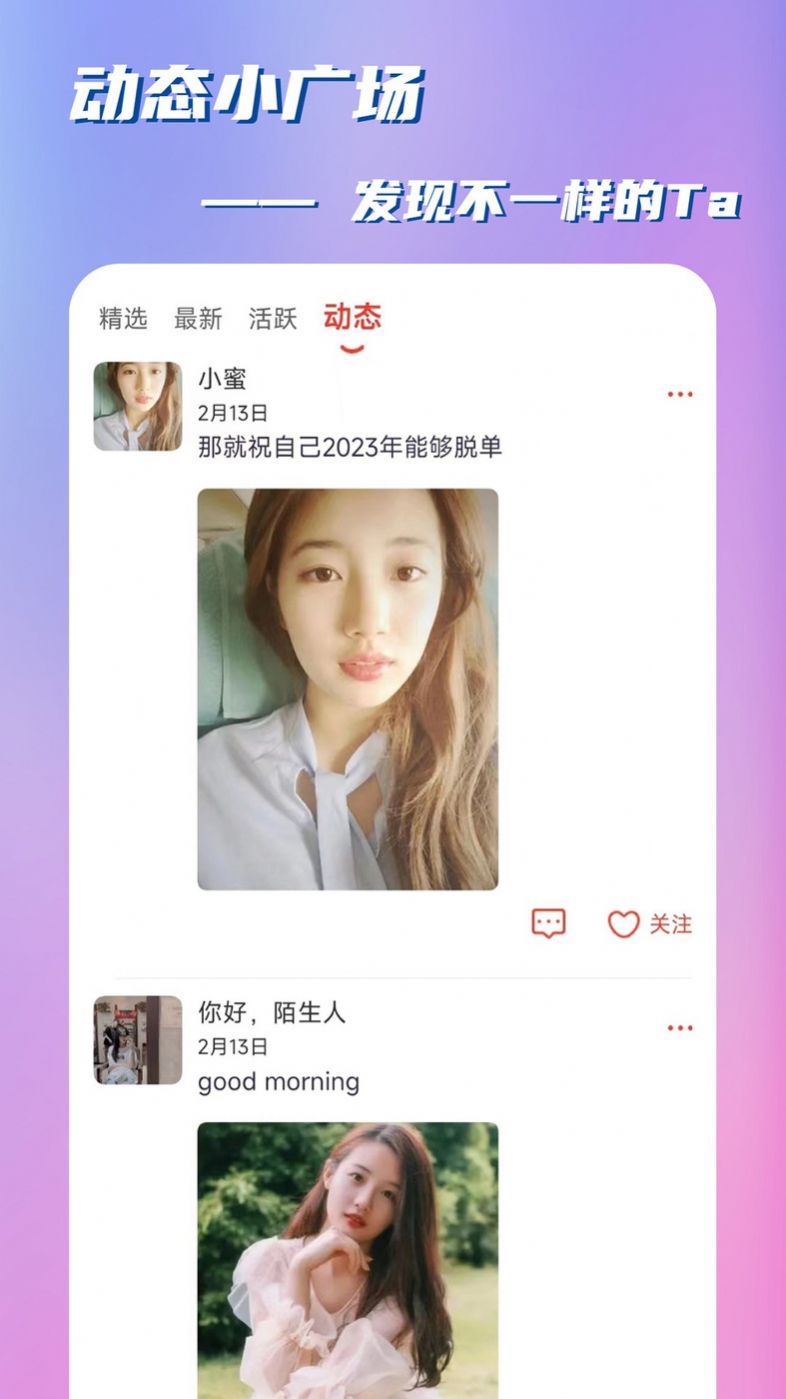This screenshot has height=1399, width=786.
Task: Open the comment icon on 小蜜's post
Action: click(x=551, y=924)
